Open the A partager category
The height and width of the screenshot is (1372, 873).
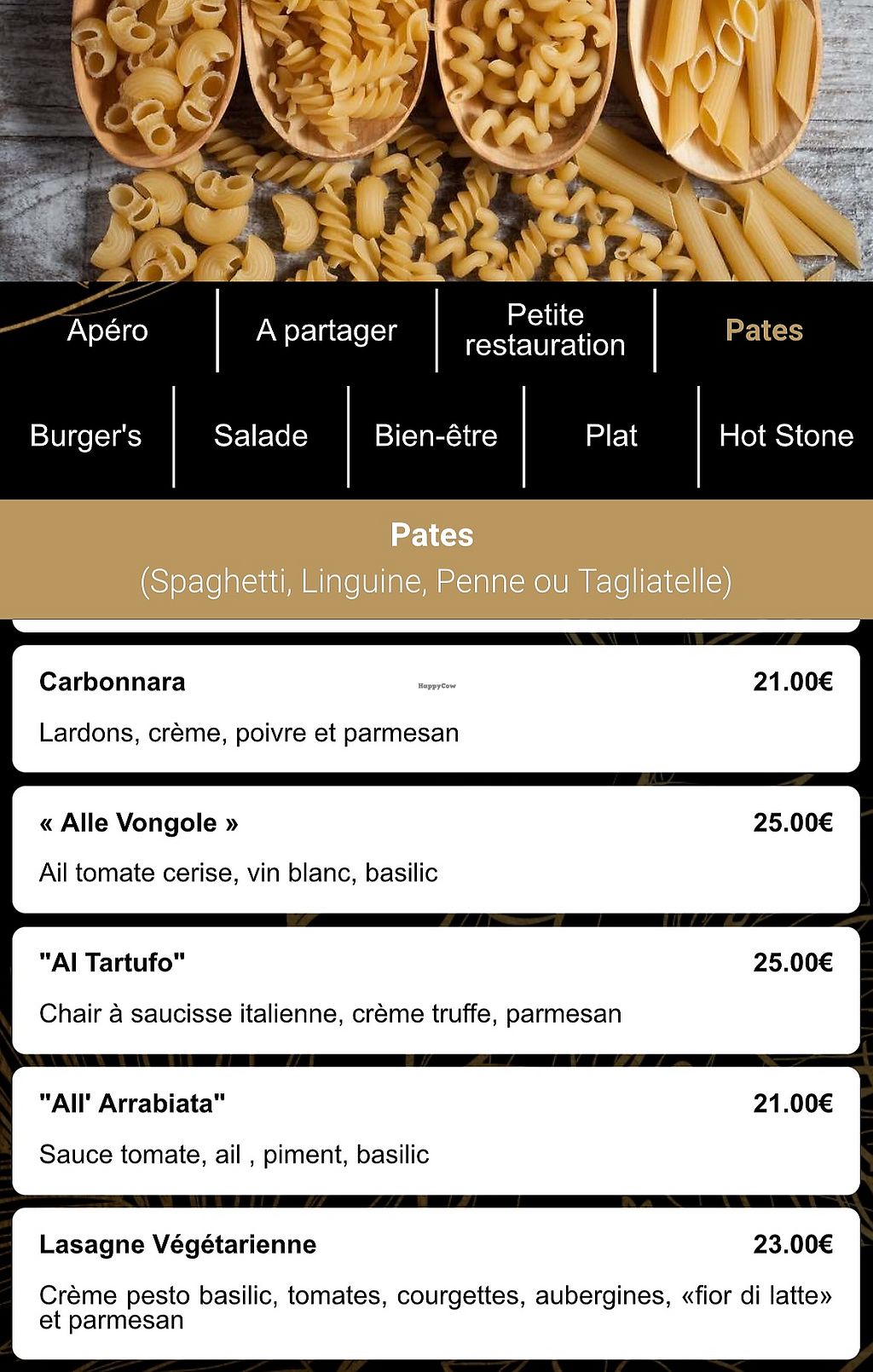[327, 331]
